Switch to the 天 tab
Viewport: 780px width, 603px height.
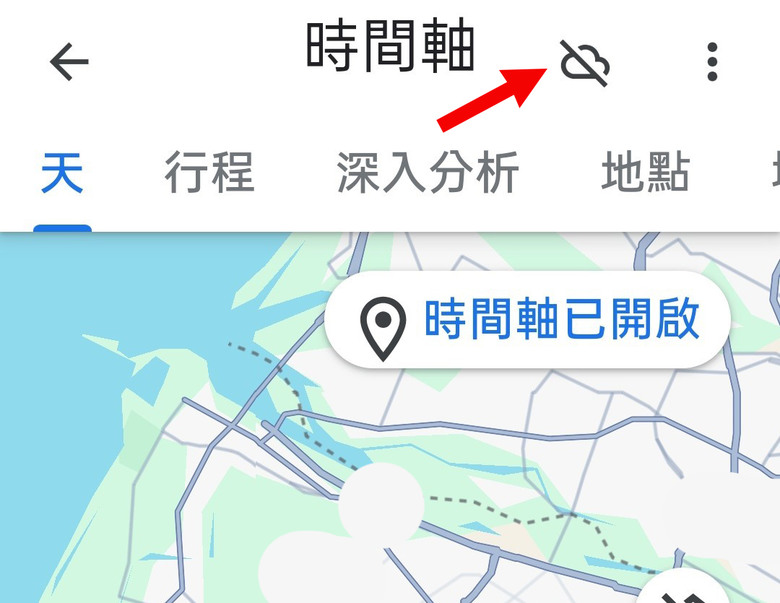coord(62,174)
